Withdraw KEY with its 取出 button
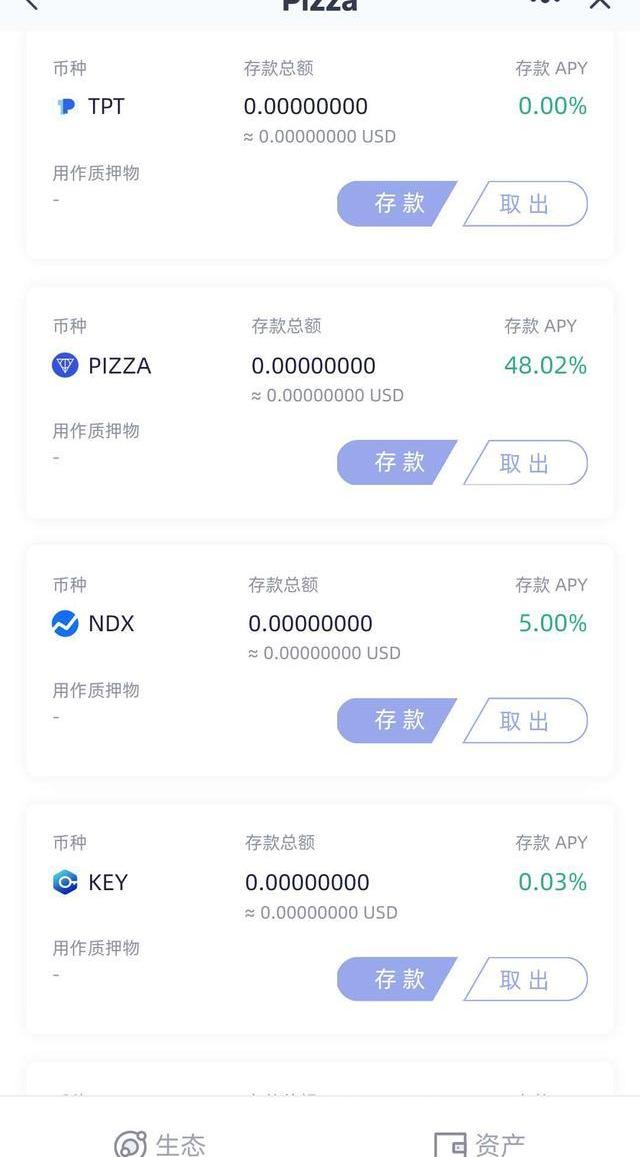This screenshot has width=640, height=1157. (x=526, y=979)
